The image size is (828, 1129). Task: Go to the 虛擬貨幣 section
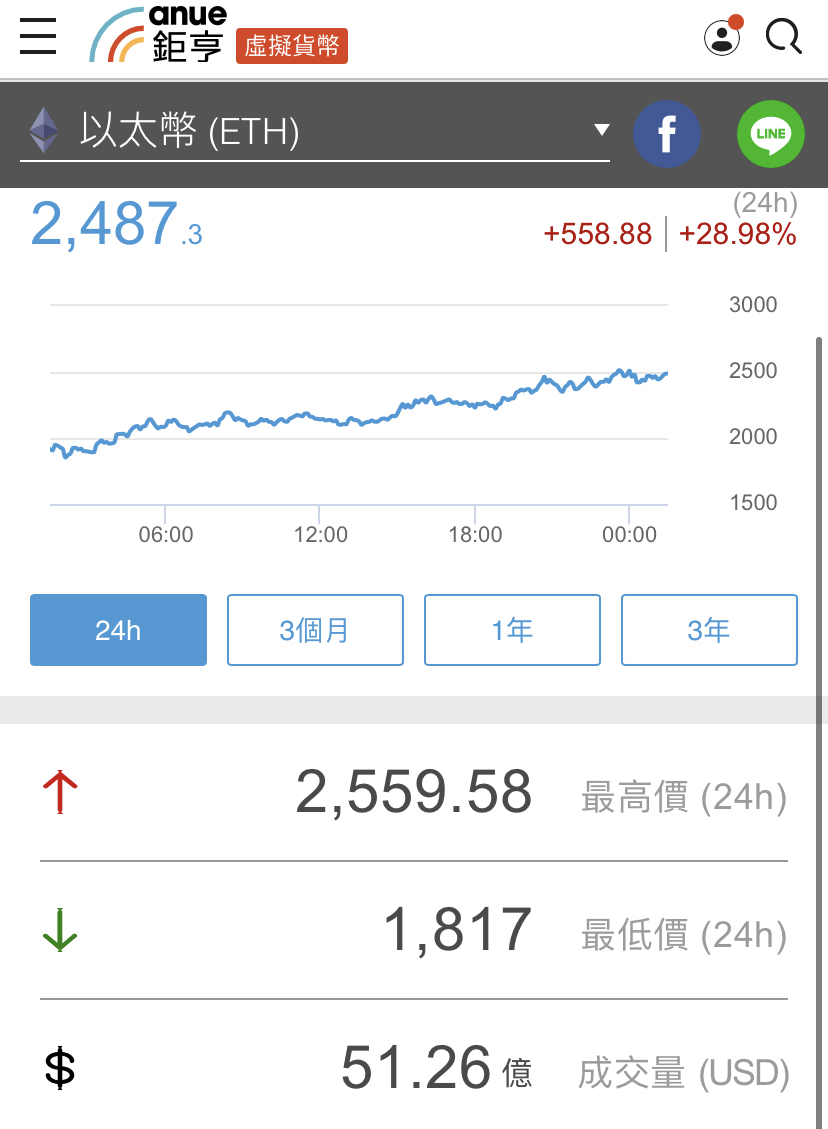[x=292, y=46]
